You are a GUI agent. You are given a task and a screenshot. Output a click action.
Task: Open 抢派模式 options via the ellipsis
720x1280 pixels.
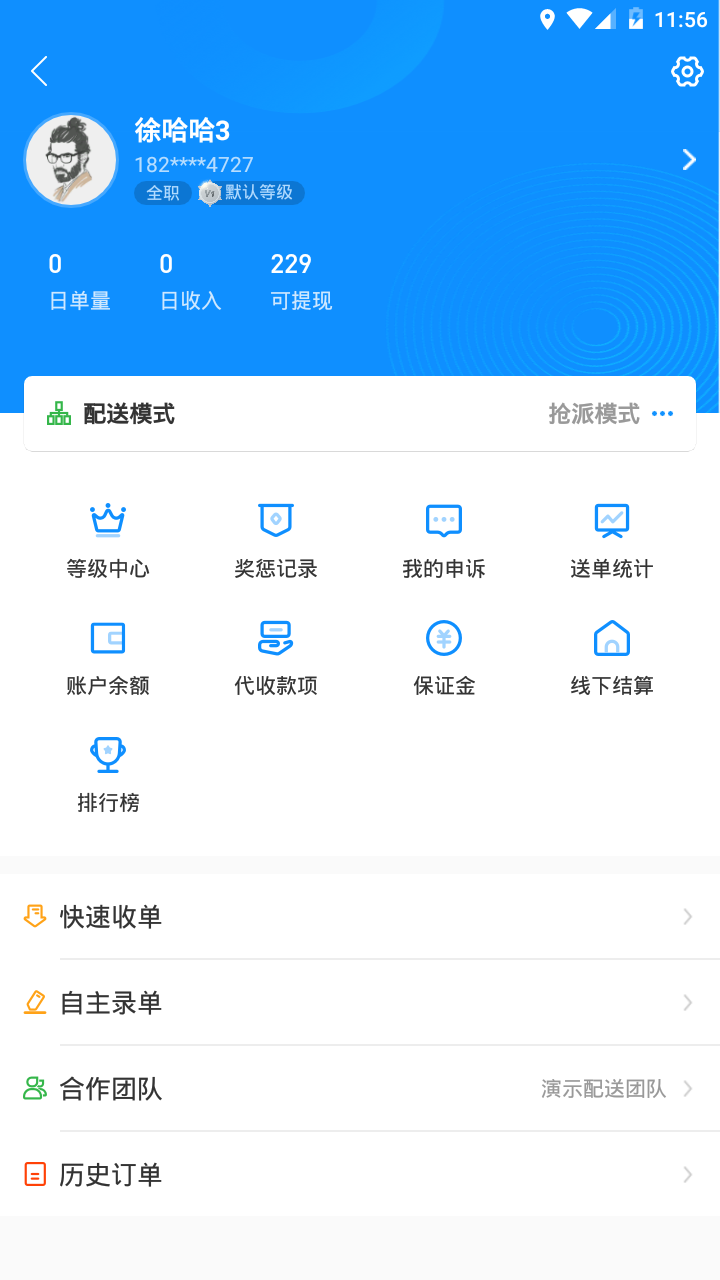[662, 413]
